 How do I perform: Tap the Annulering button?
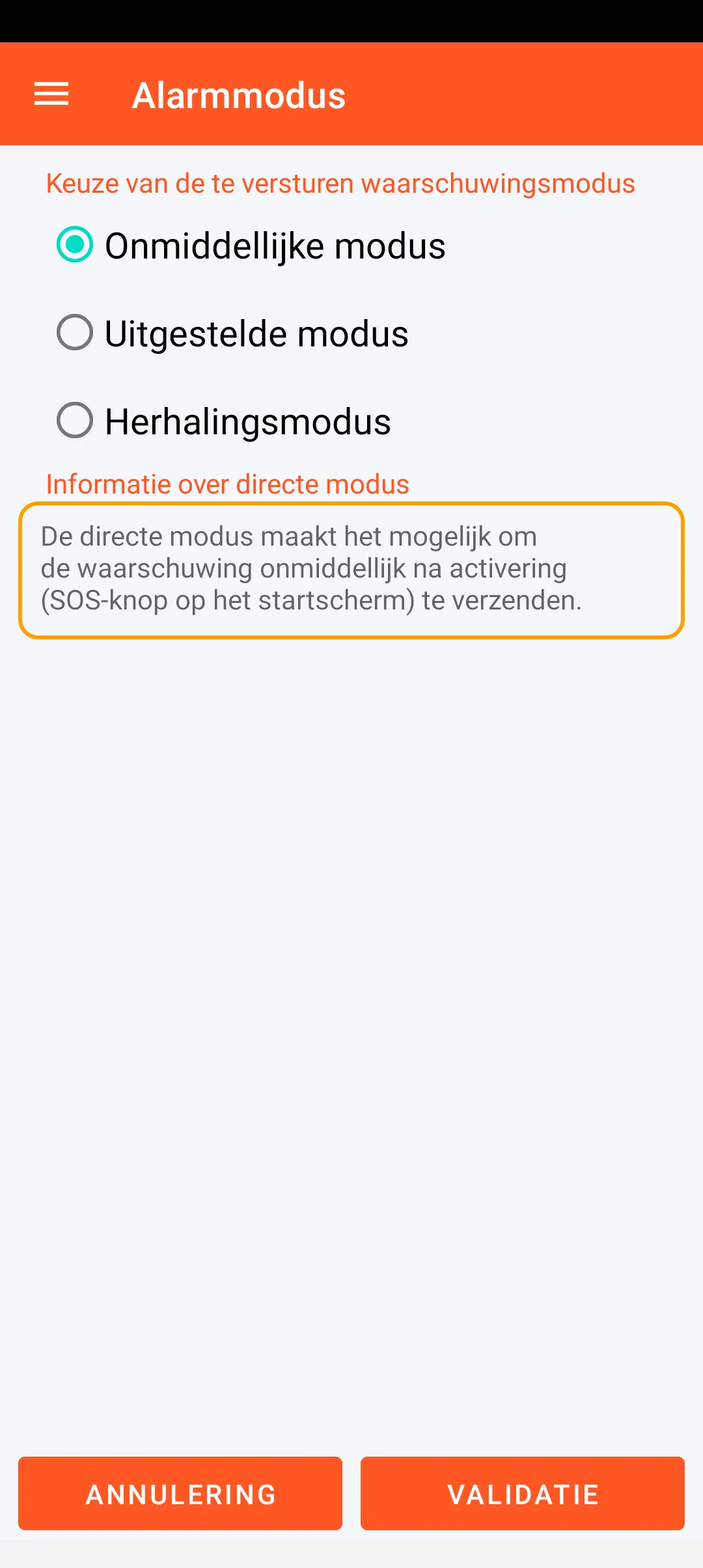[180, 1494]
